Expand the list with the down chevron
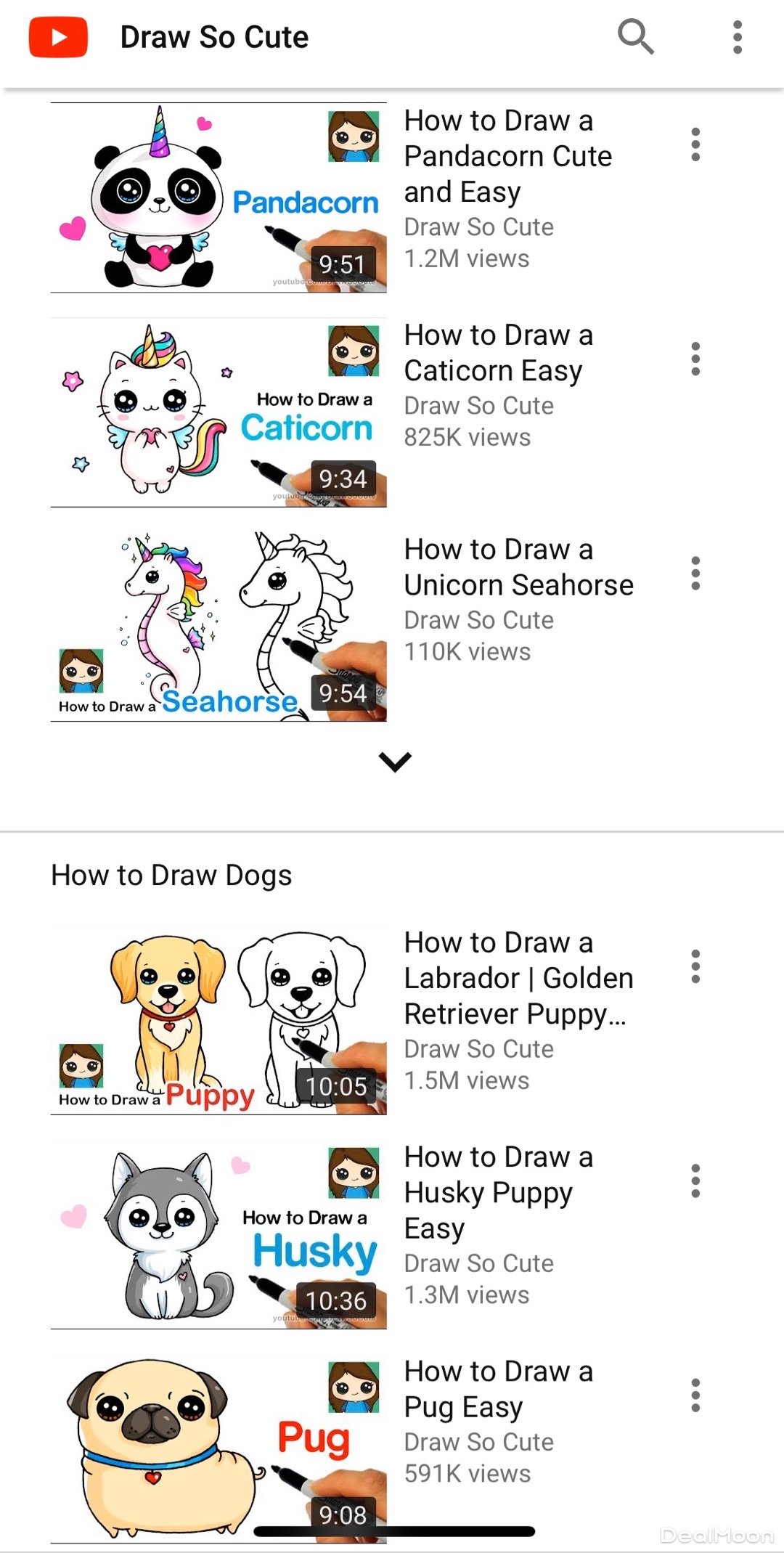 point(395,761)
